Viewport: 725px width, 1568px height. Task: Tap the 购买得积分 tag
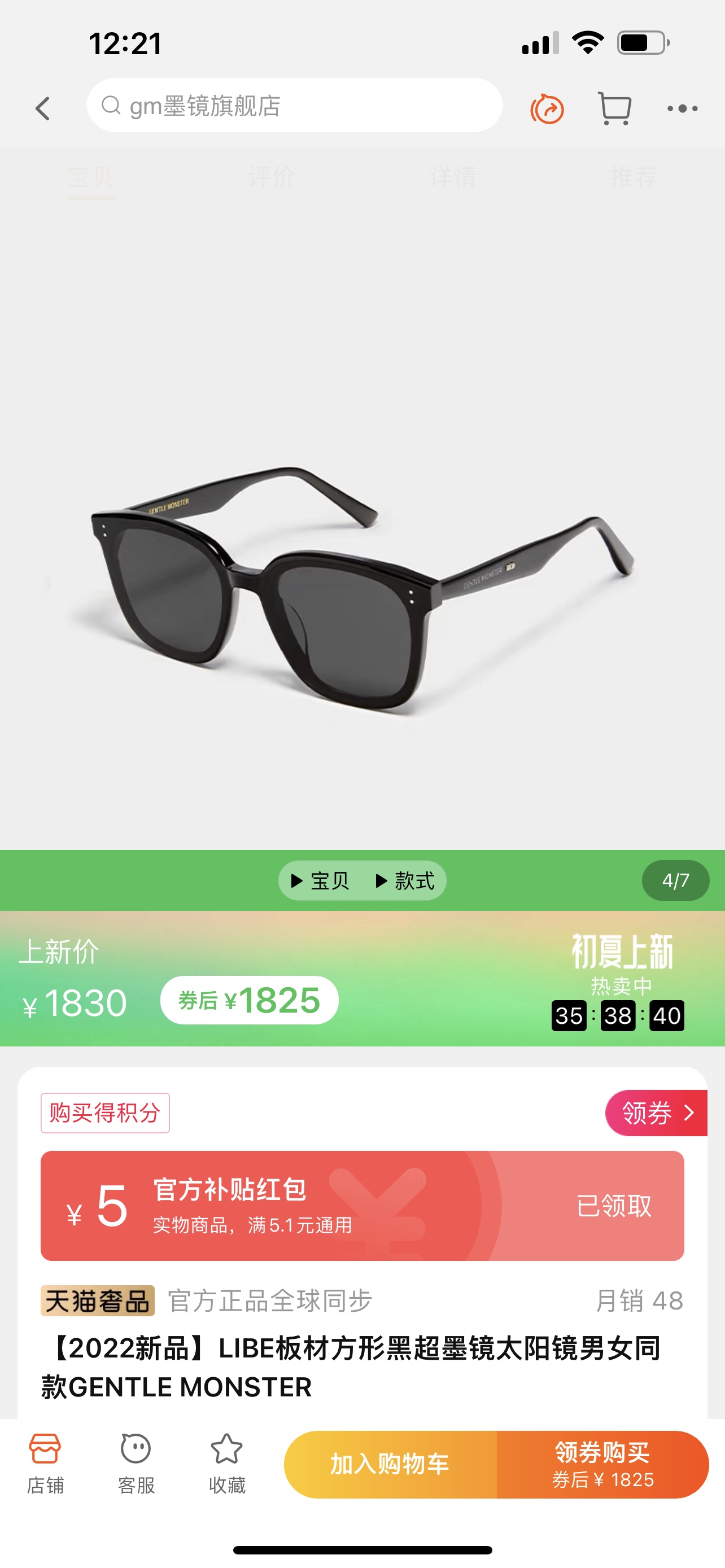[104, 1113]
